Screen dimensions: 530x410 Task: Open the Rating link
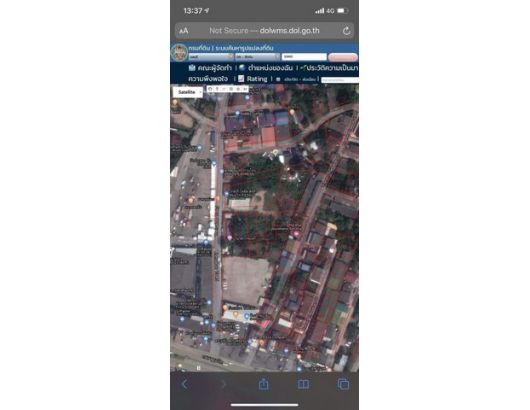click(x=253, y=79)
